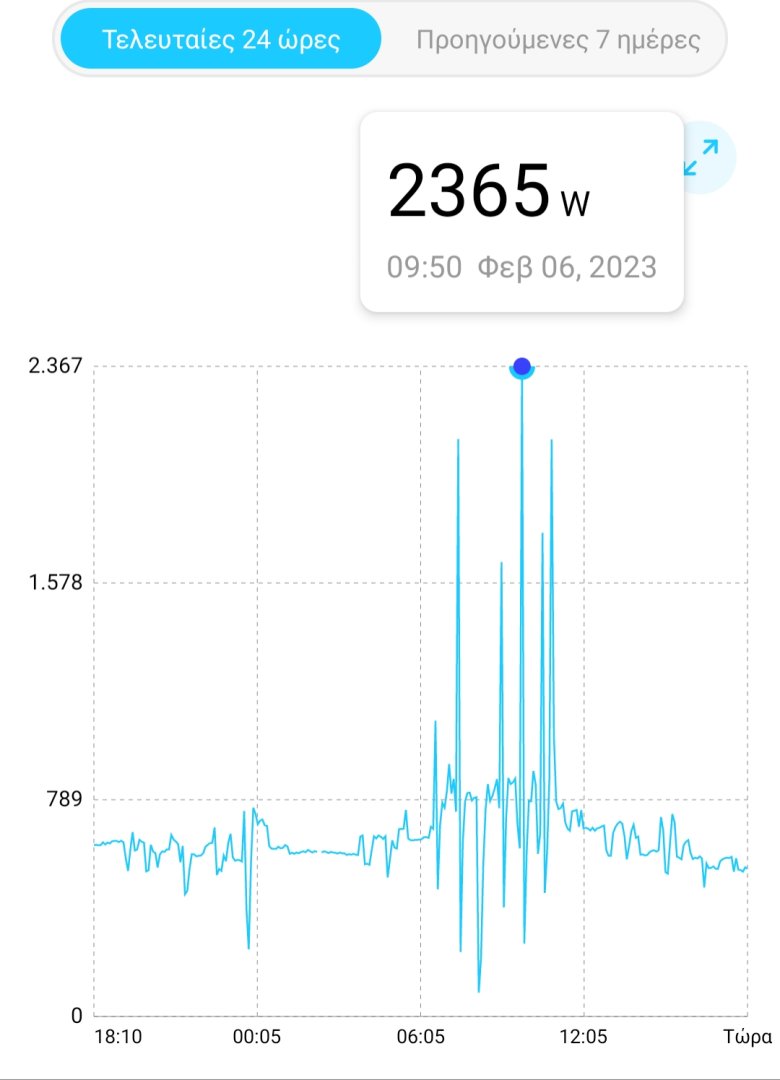This screenshot has width=780, height=1080.
Task: Expand the power chart to fullscreen
Action: [702, 158]
